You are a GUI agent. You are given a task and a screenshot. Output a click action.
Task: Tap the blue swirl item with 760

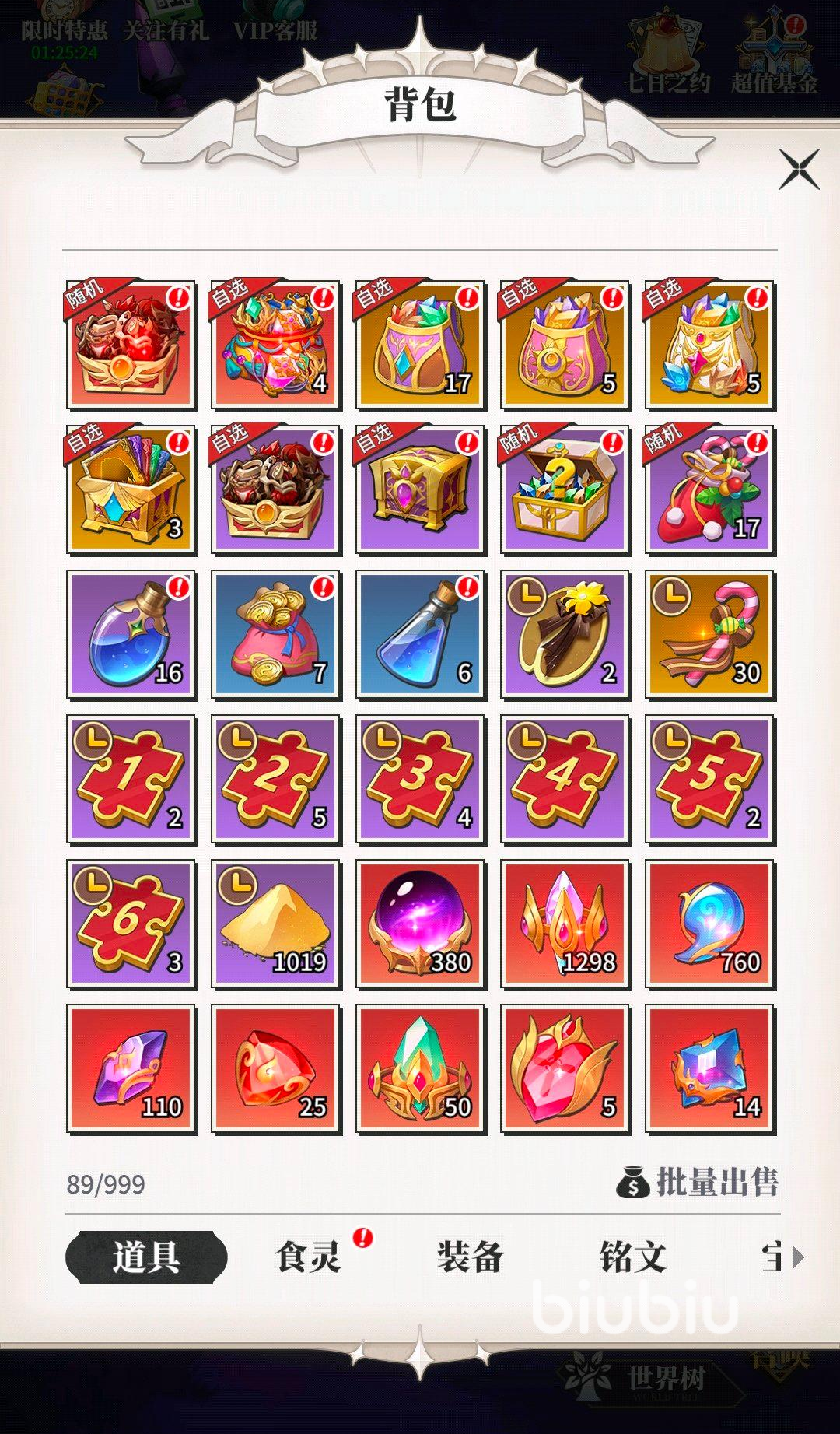(x=710, y=924)
